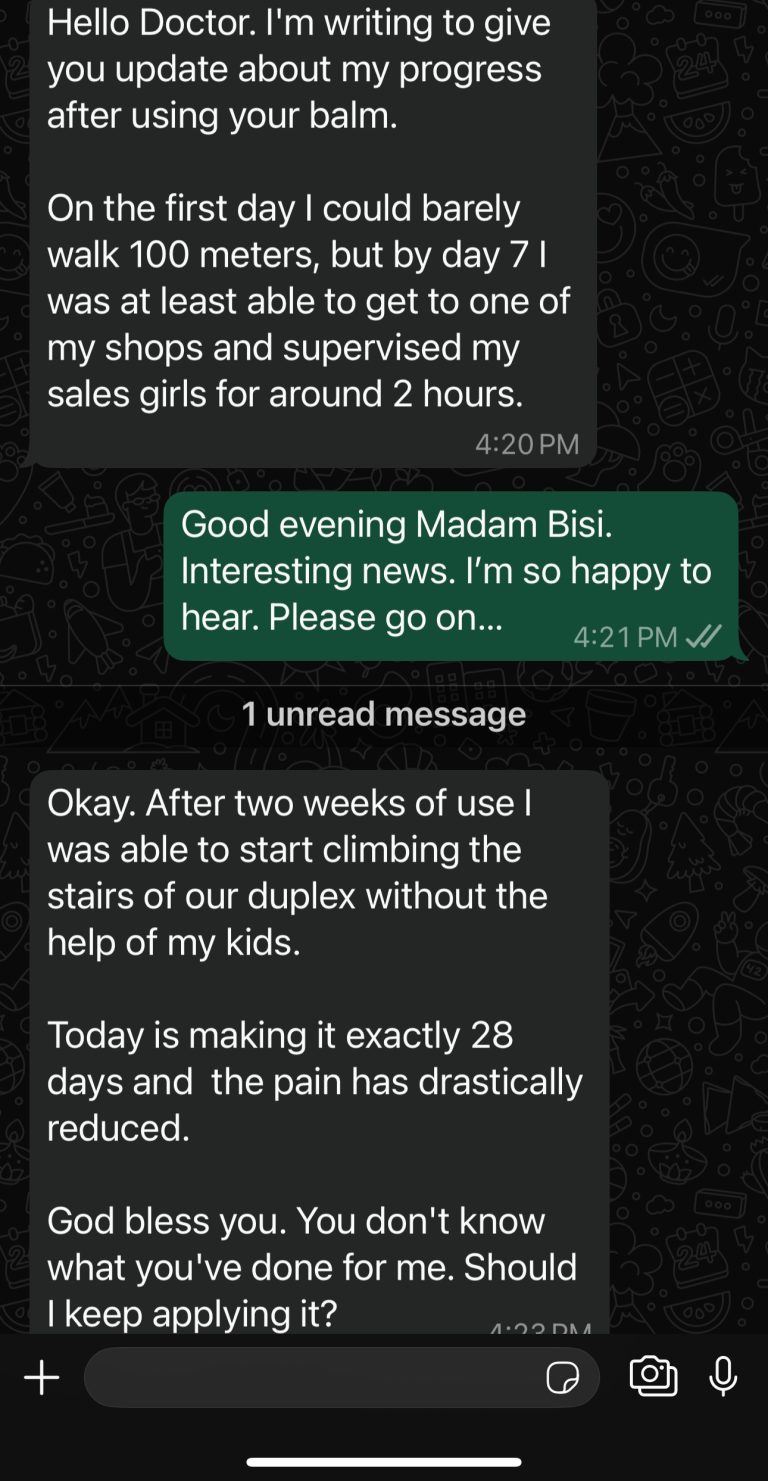Launch the camera to send a photo

coord(653,1377)
